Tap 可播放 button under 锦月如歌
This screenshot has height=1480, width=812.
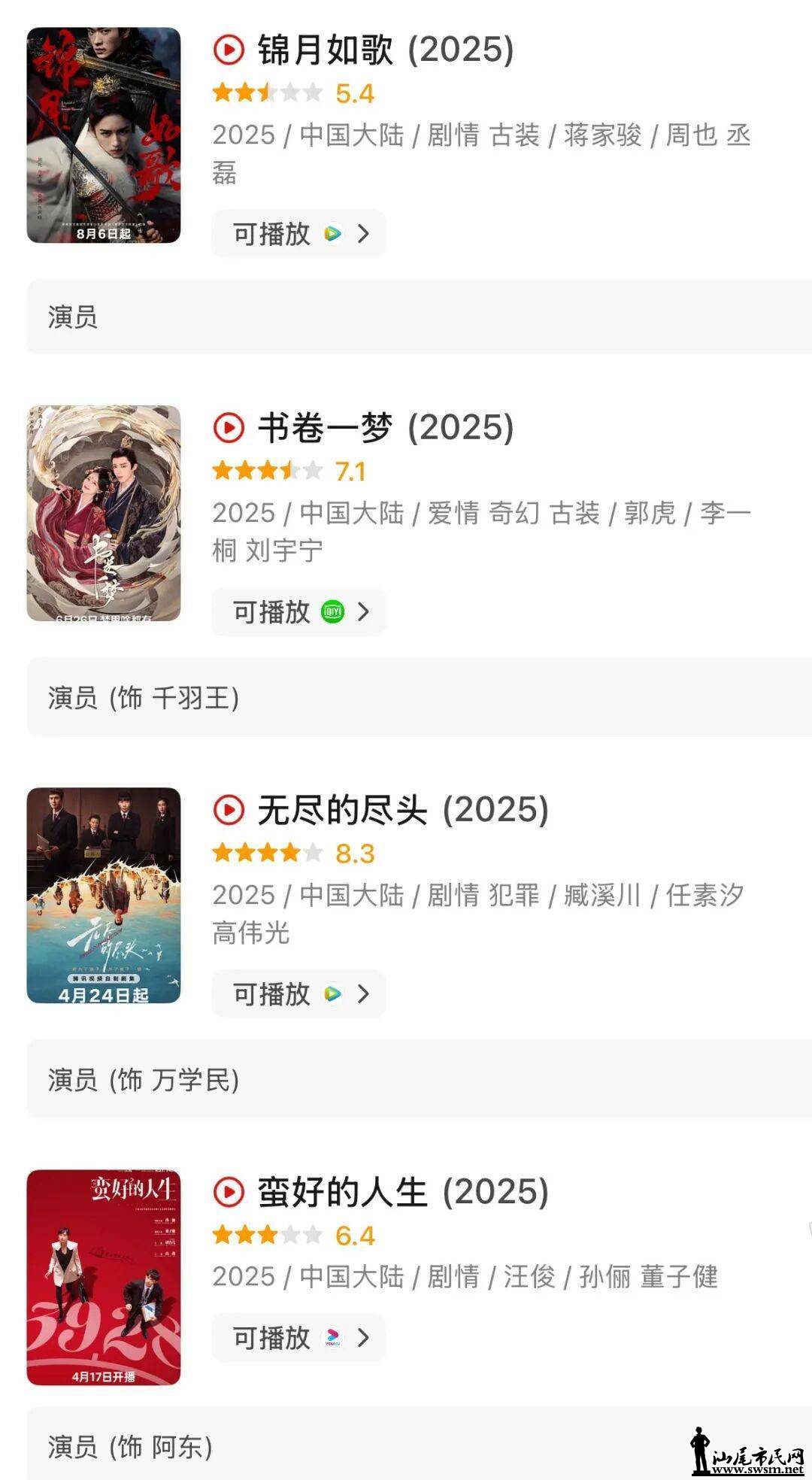point(298,234)
